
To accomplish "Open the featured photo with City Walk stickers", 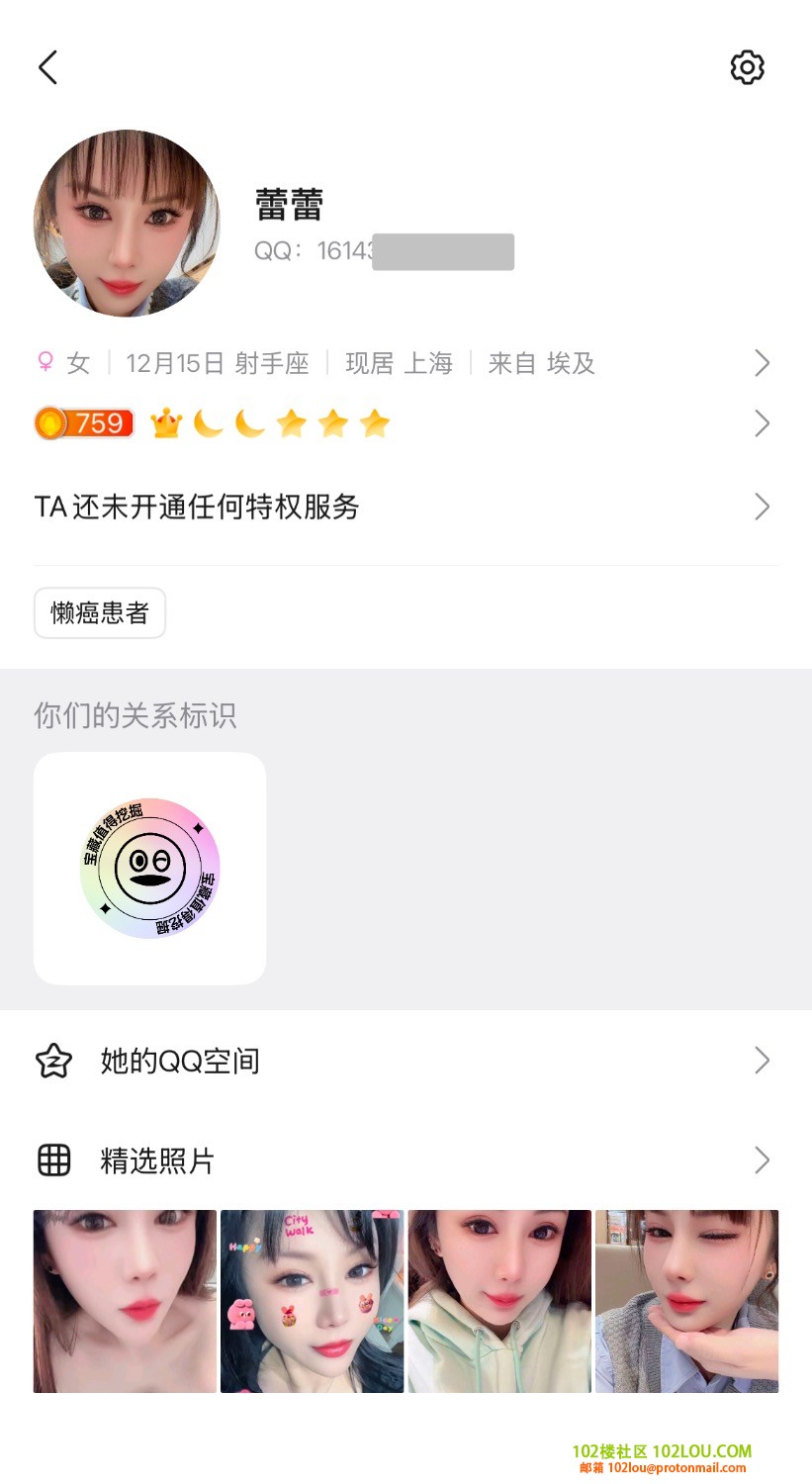I will coord(312,1301).
